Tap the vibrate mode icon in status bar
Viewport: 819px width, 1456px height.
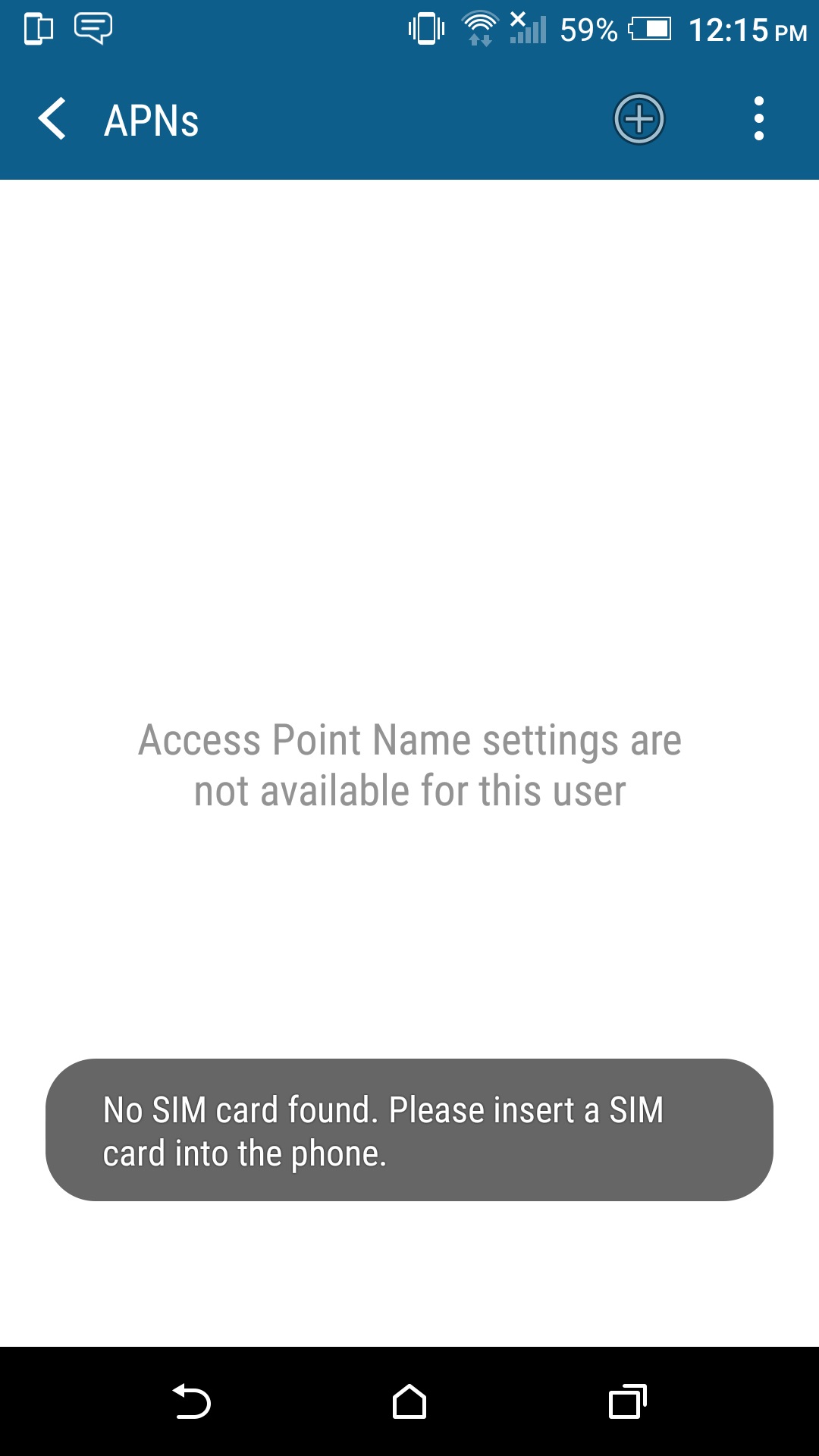pos(425,29)
